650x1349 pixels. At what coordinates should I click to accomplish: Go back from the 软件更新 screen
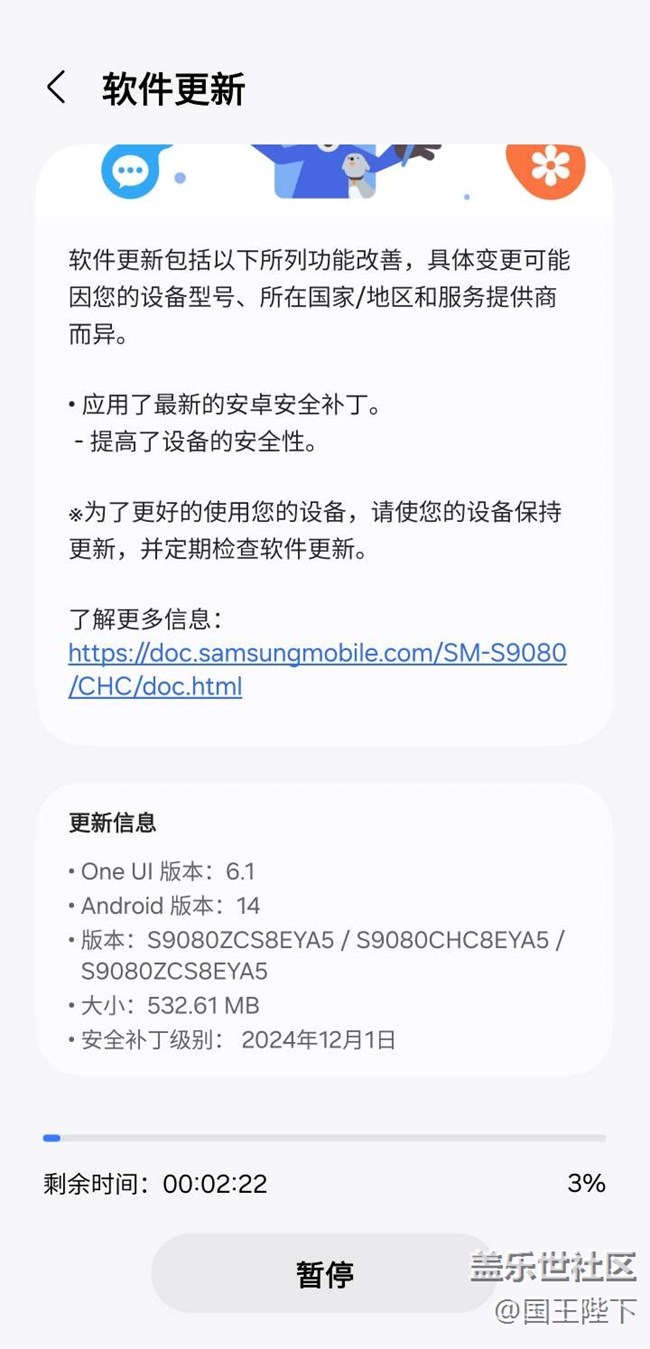pyautogui.click(x=57, y=88)
